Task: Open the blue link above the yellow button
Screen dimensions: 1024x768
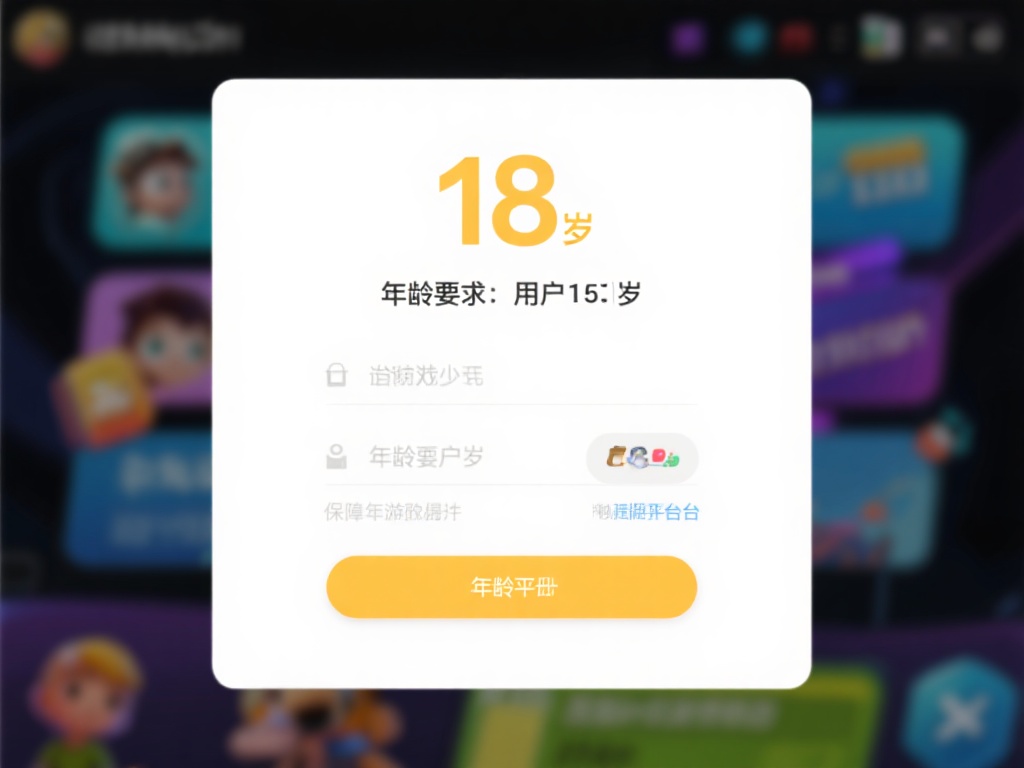Action: click(x=655, y=512)
